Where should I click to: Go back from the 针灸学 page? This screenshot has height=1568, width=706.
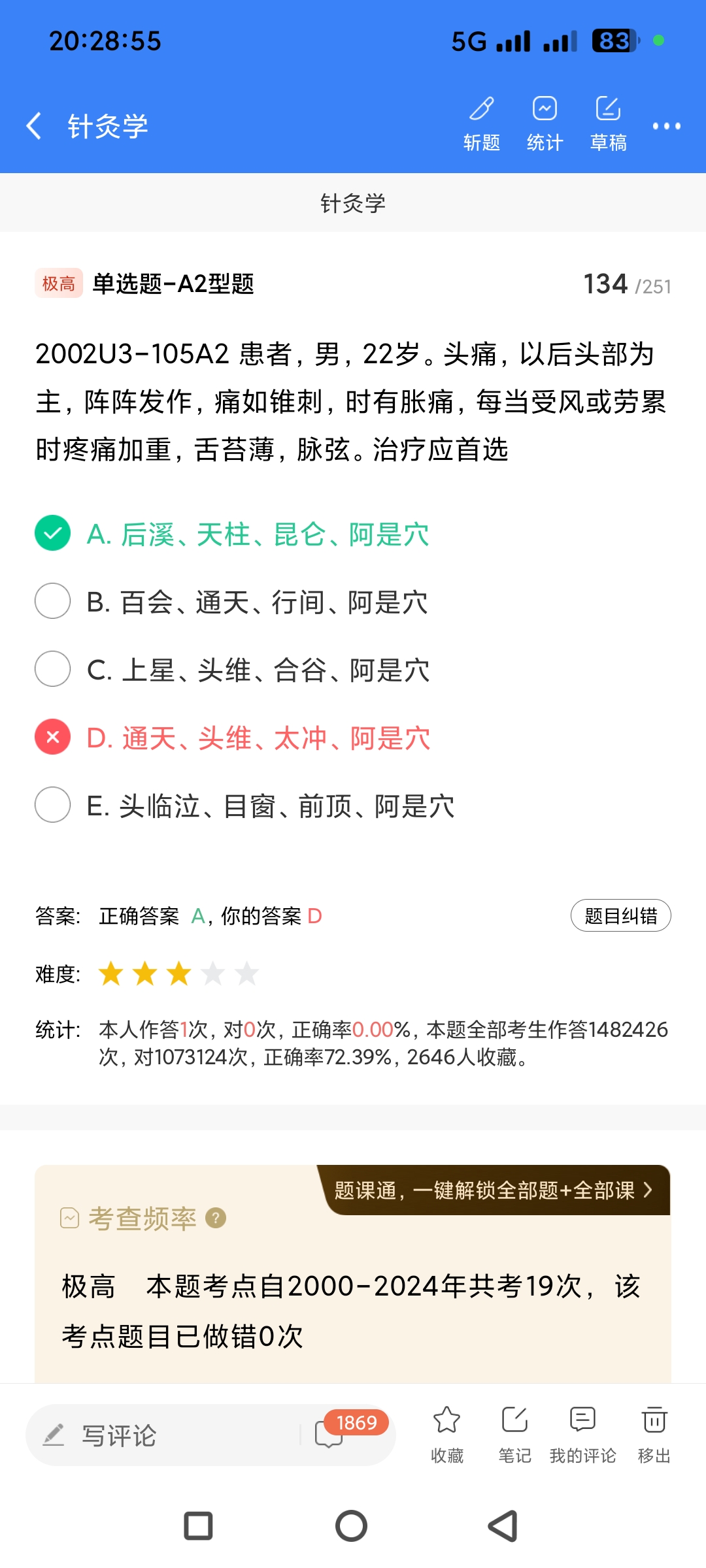34,125
